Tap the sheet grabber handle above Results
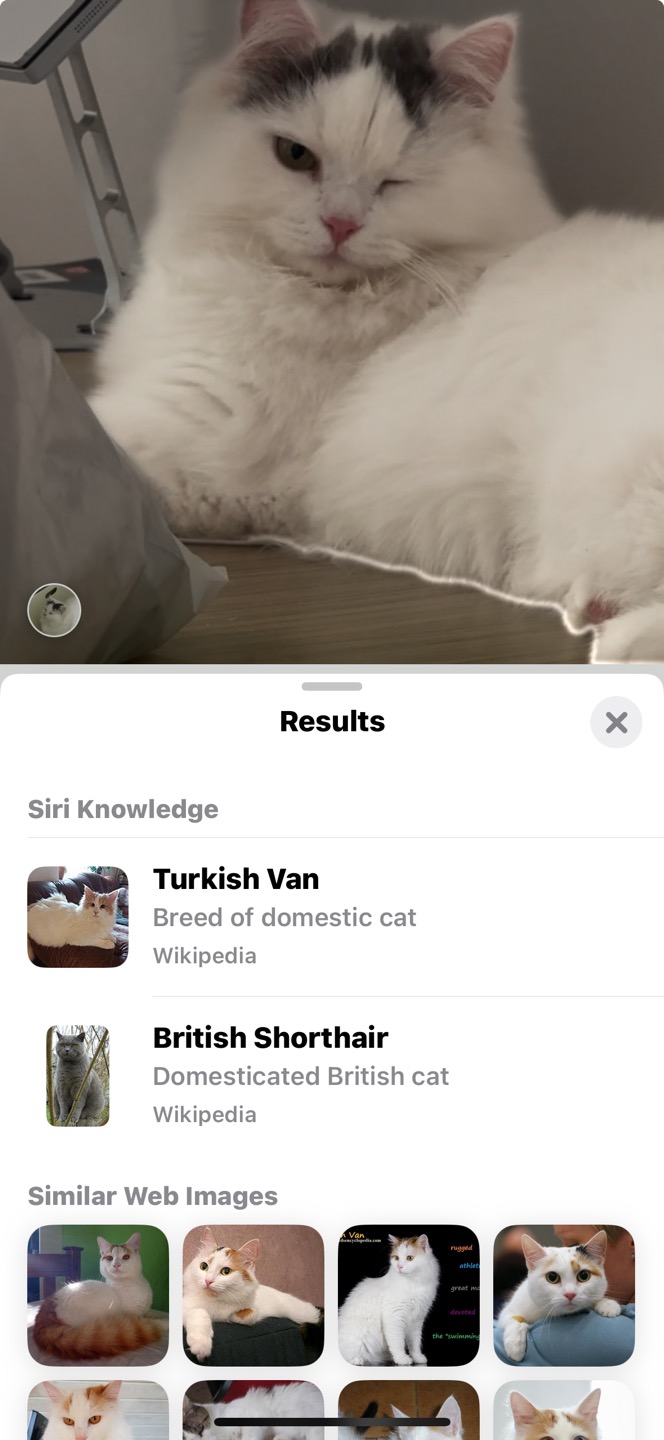This screenshot has width=664, height=1440. 332,687
